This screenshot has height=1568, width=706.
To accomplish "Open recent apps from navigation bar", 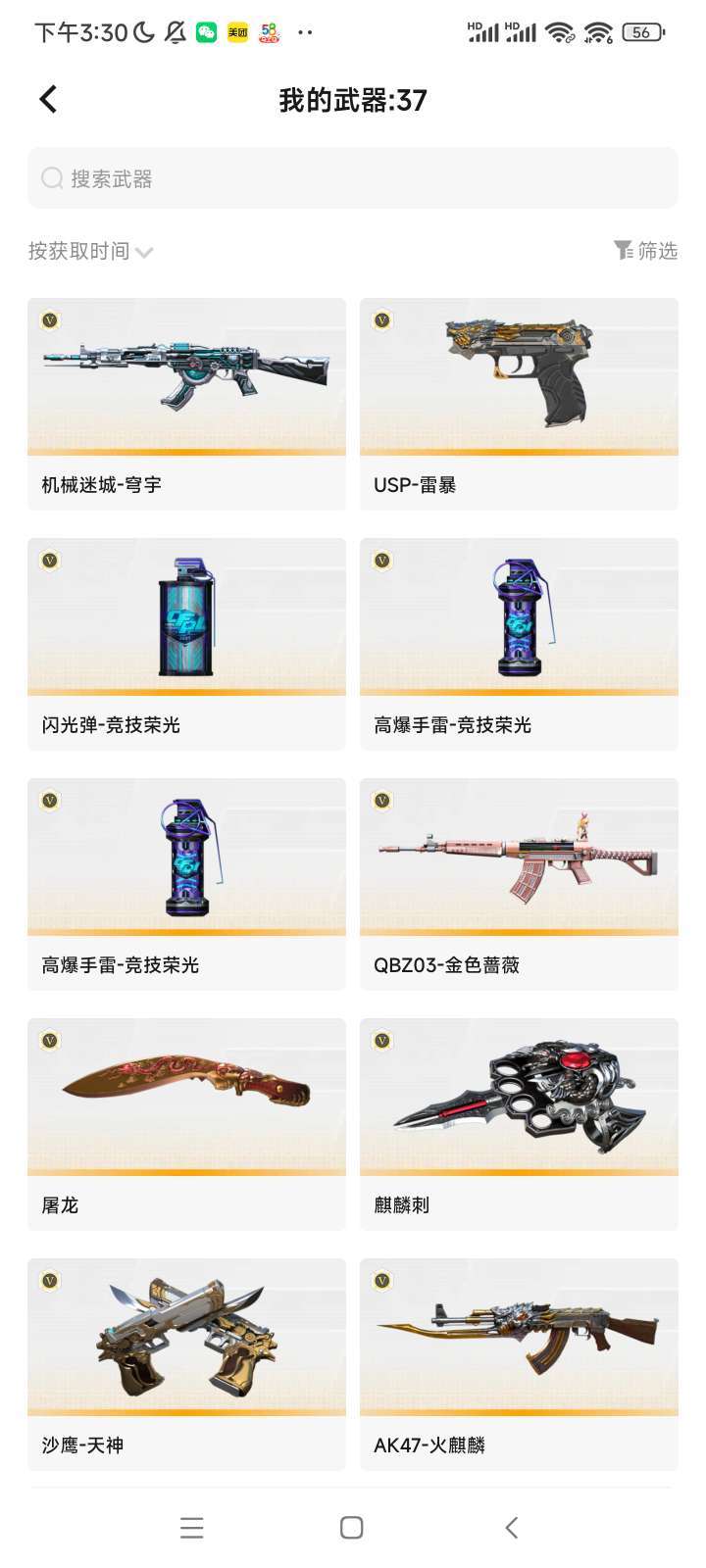I will [192, 1528].
